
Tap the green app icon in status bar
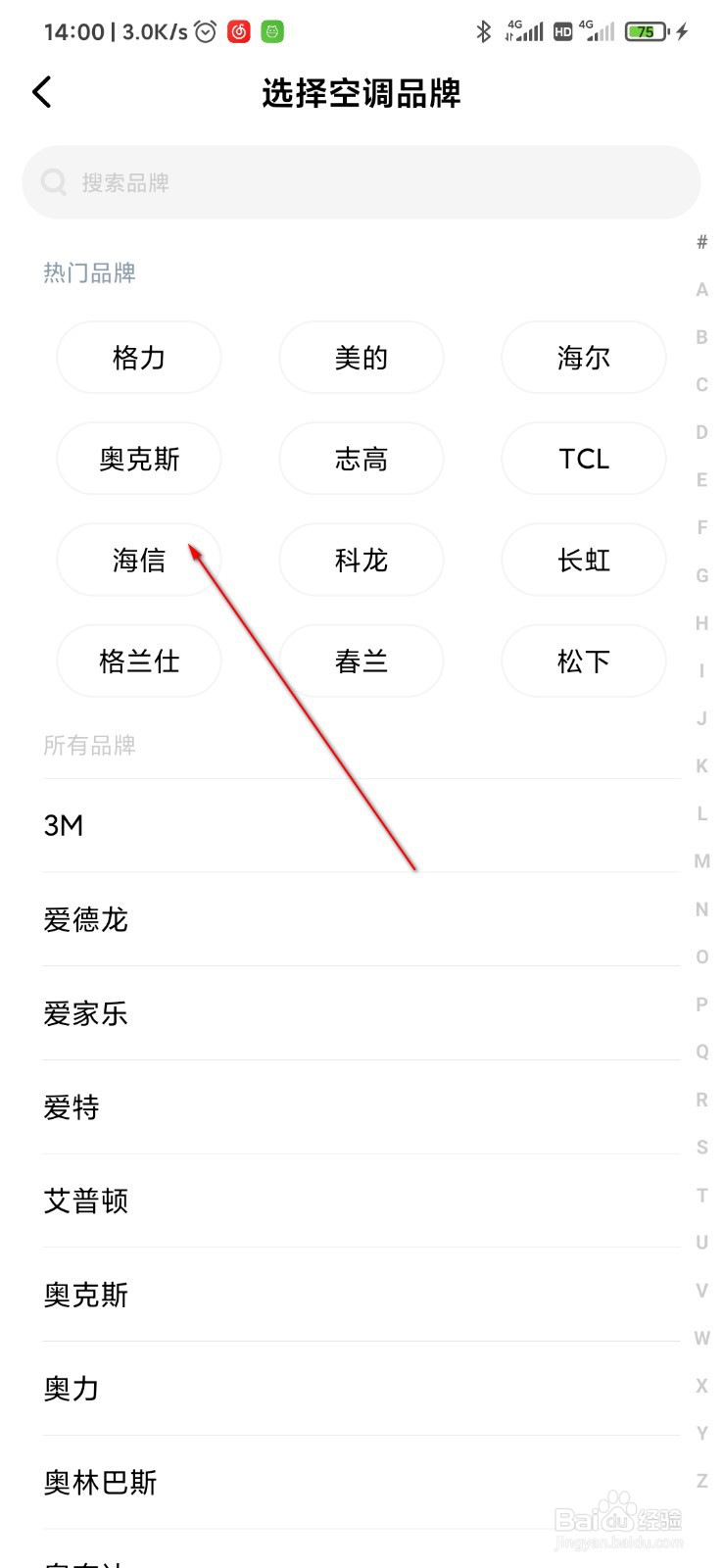[272, 30]
